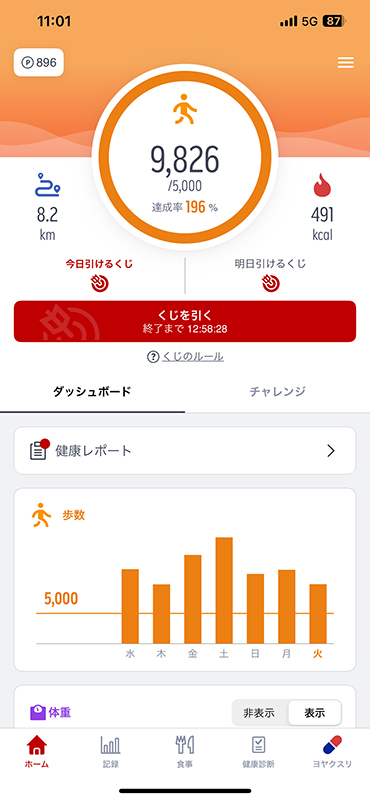The width and height of the screenshot is (370, 800).
Task: Switch to the 食事 tab
Action: [185, 752]
